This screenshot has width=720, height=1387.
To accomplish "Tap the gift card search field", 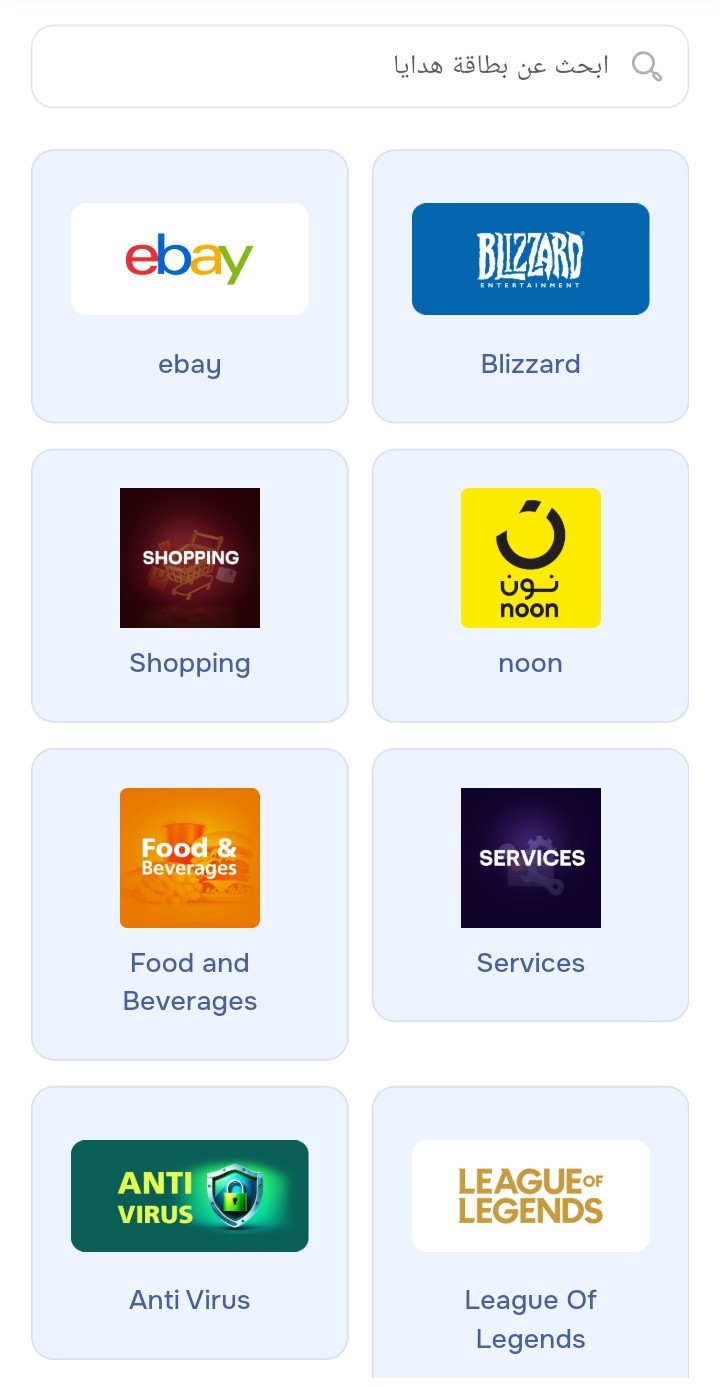I will 360,66.
